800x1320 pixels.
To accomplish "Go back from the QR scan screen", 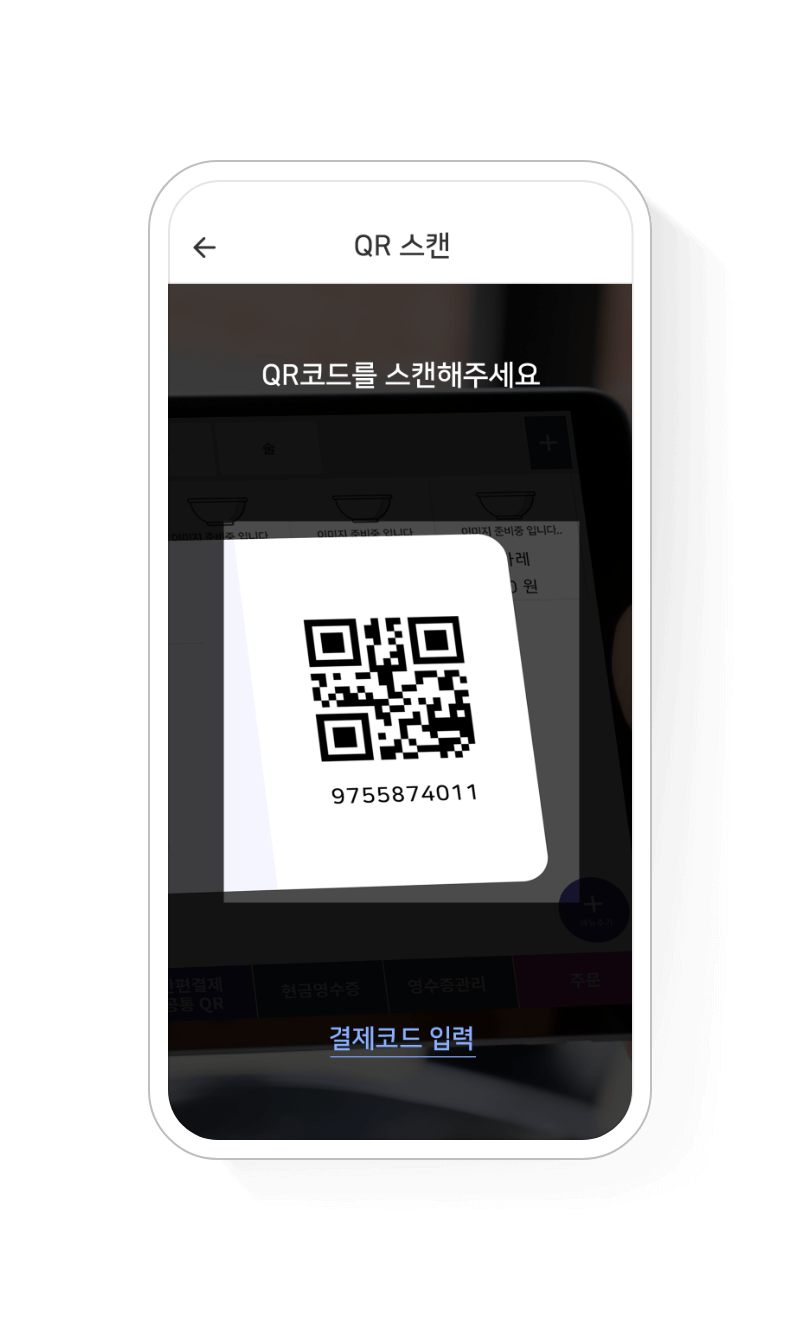I will pos(204,247).
